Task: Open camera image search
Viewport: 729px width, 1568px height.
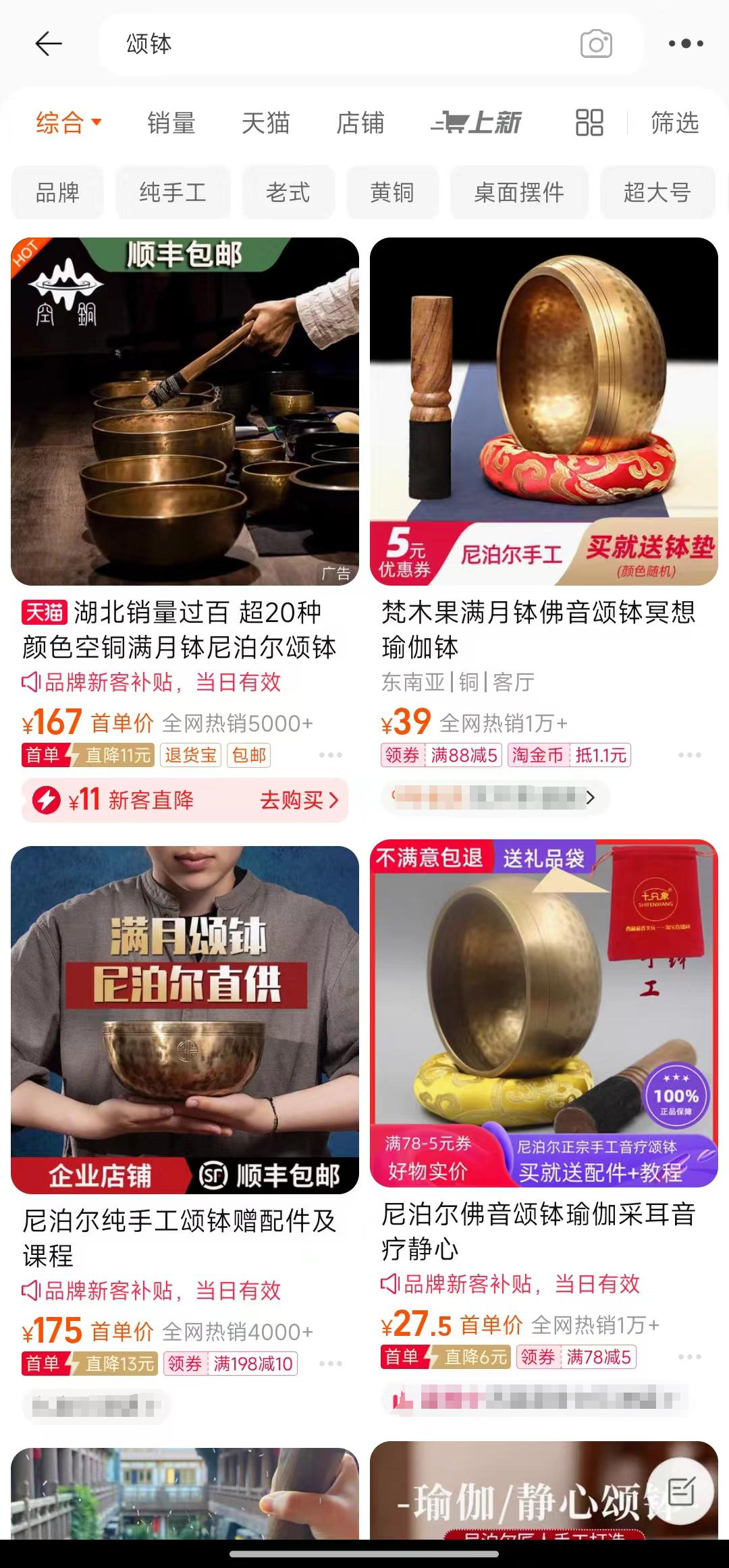Action: click(x=596, y=45)
